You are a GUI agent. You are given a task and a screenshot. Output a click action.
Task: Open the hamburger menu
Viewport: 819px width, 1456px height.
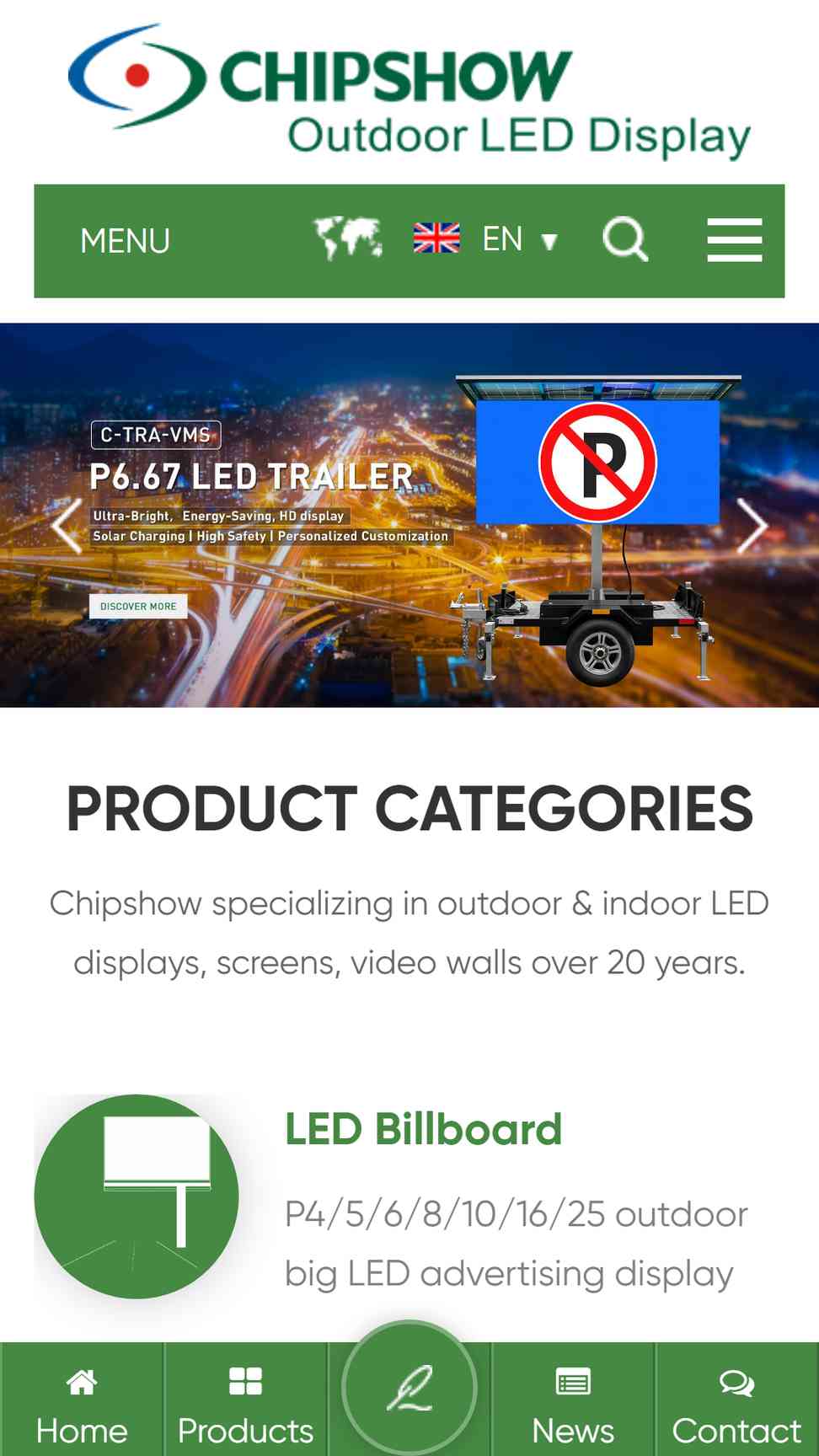(x=735, y=240)
